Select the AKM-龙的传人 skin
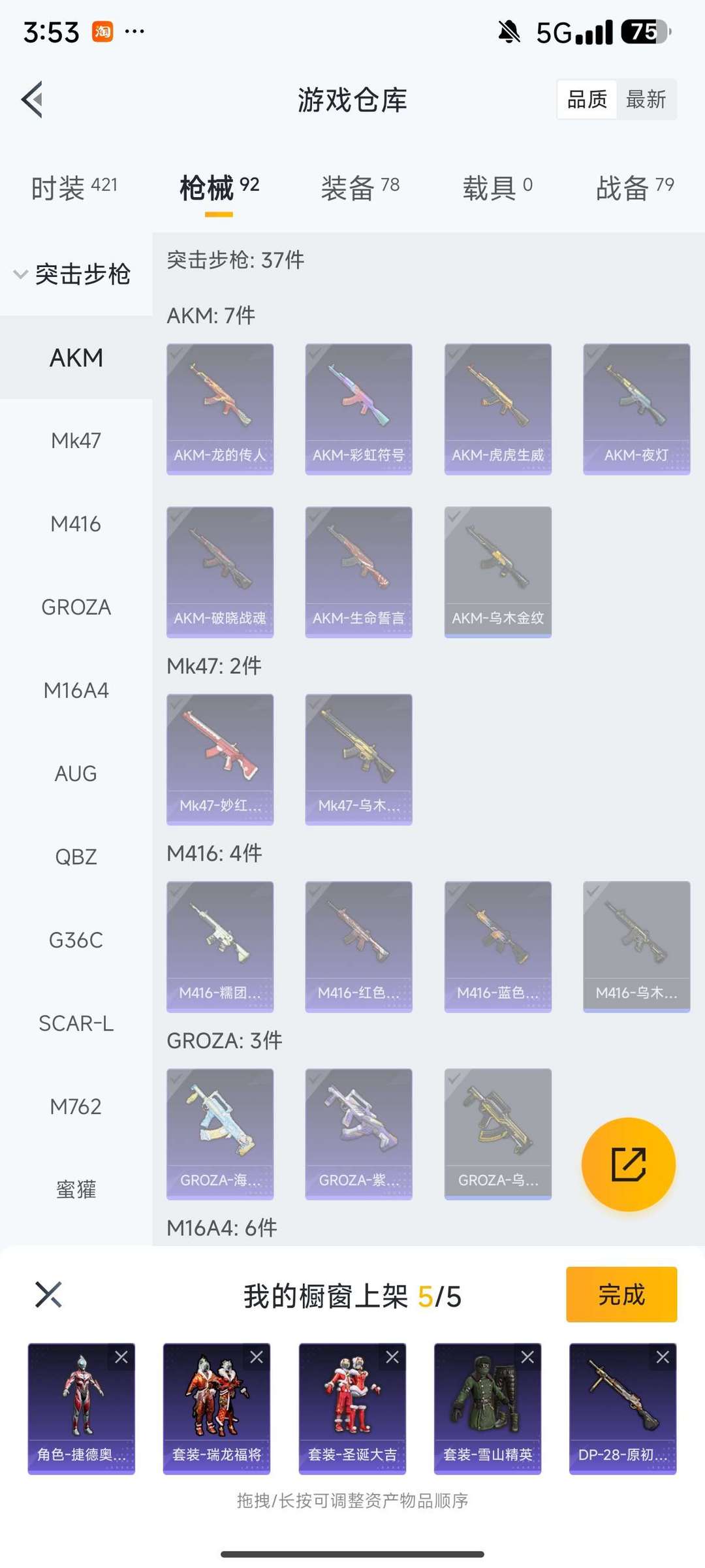Screen dimensions: 705x1568 [x=220, y=409]
